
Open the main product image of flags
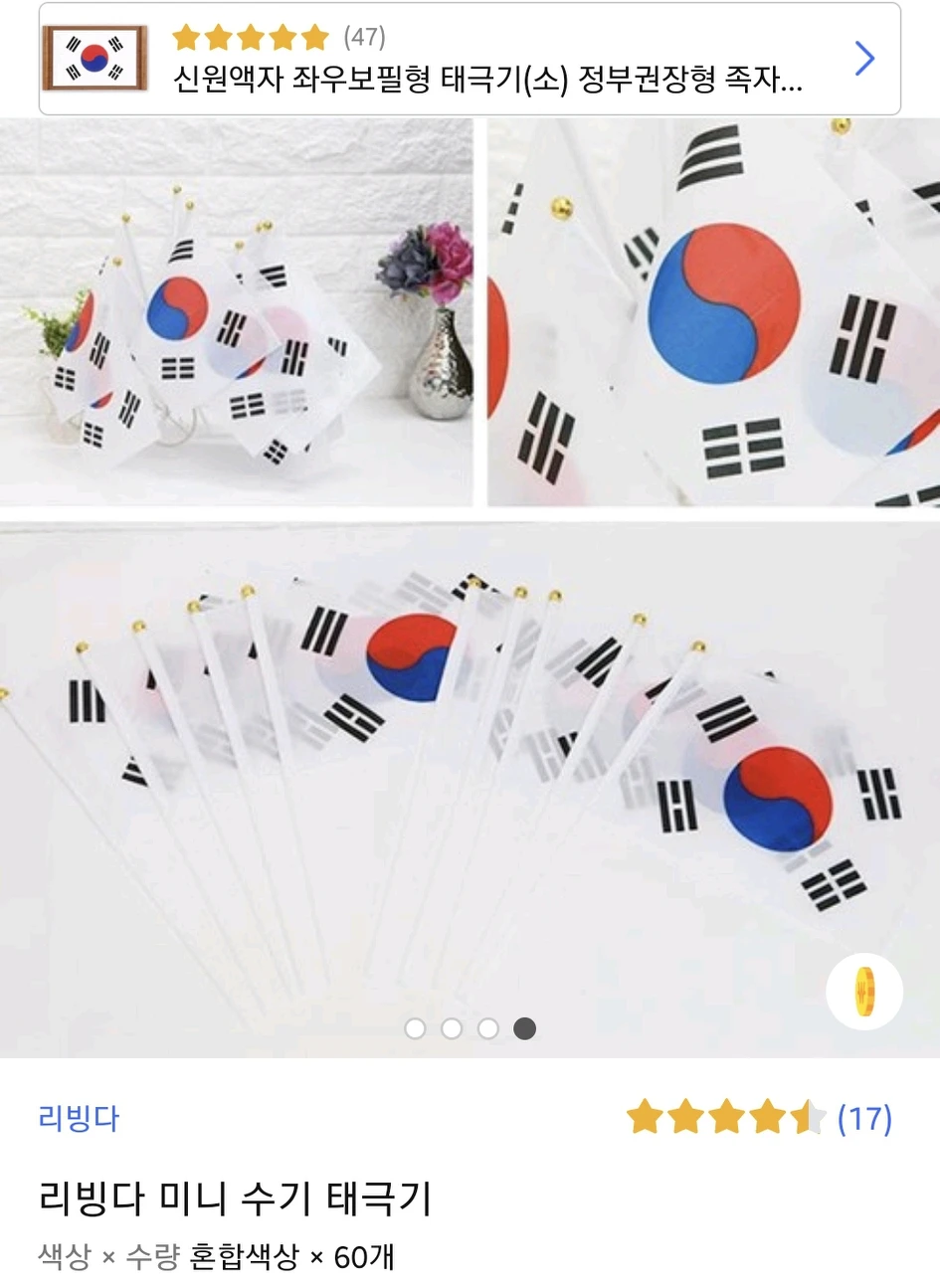(x=470, y=597)
